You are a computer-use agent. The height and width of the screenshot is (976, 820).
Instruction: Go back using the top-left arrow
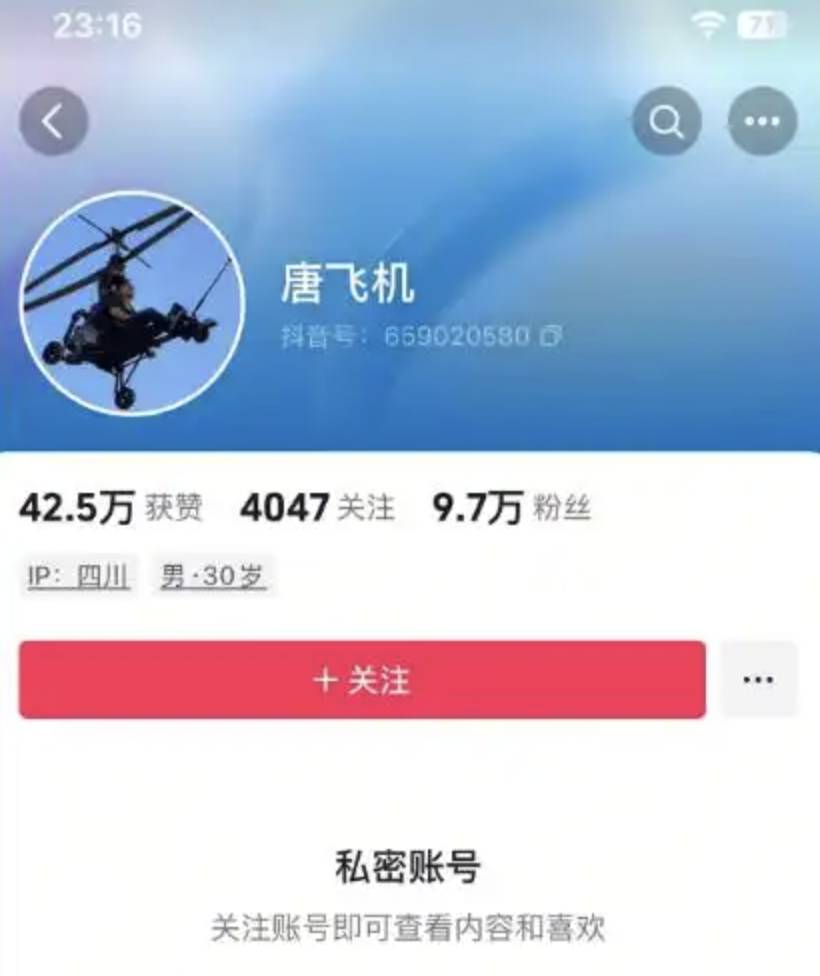[x=54, y=122]
